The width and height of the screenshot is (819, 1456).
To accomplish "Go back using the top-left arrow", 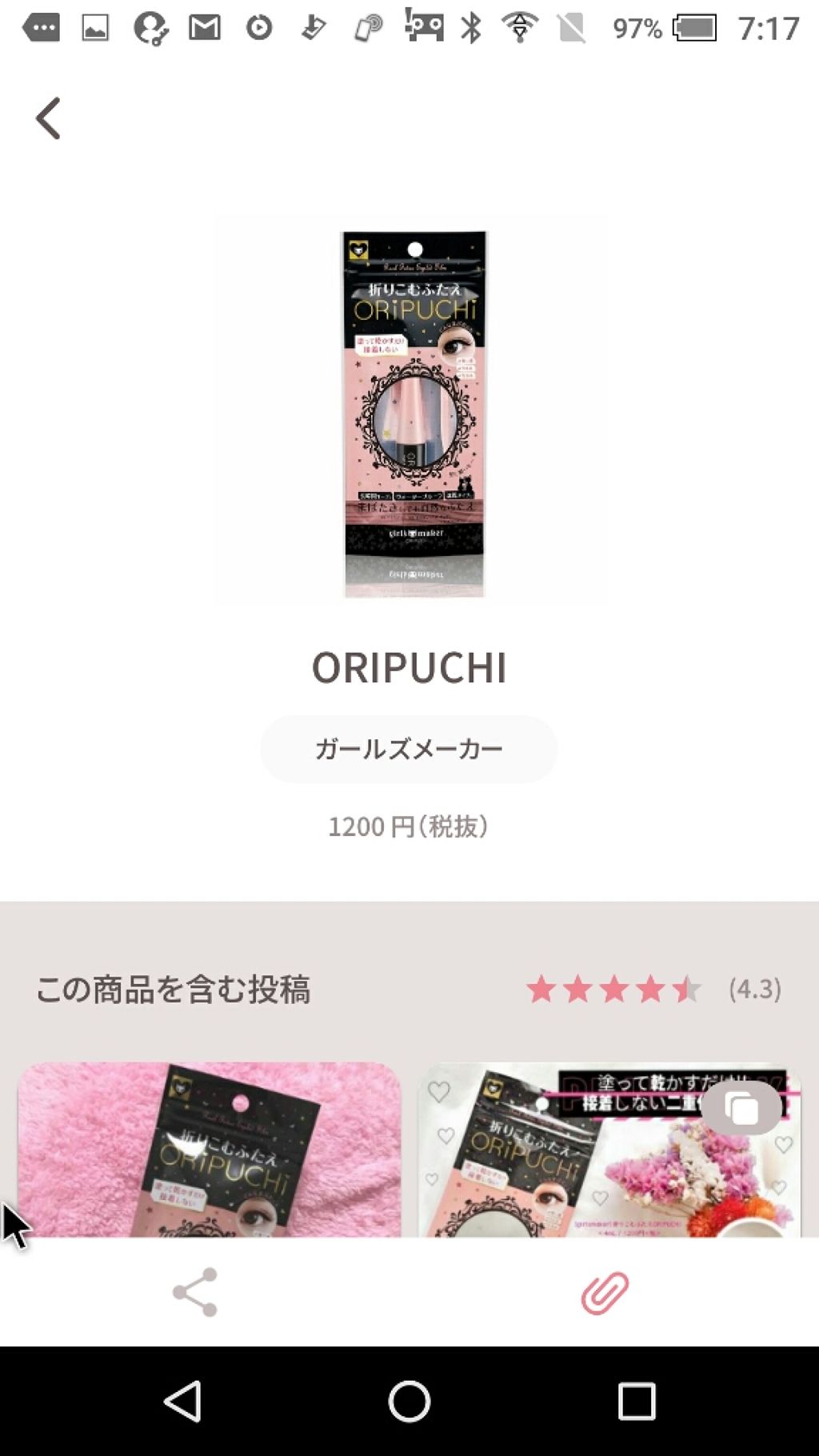I will point(48,118).
